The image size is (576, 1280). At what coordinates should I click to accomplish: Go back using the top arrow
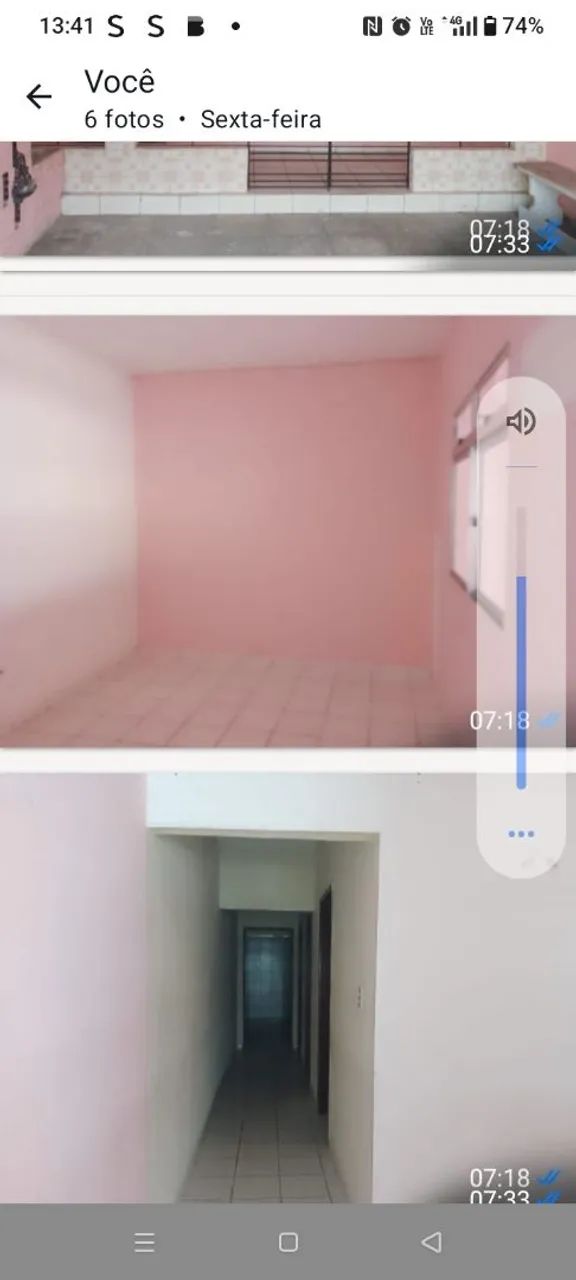pos(38,97)
